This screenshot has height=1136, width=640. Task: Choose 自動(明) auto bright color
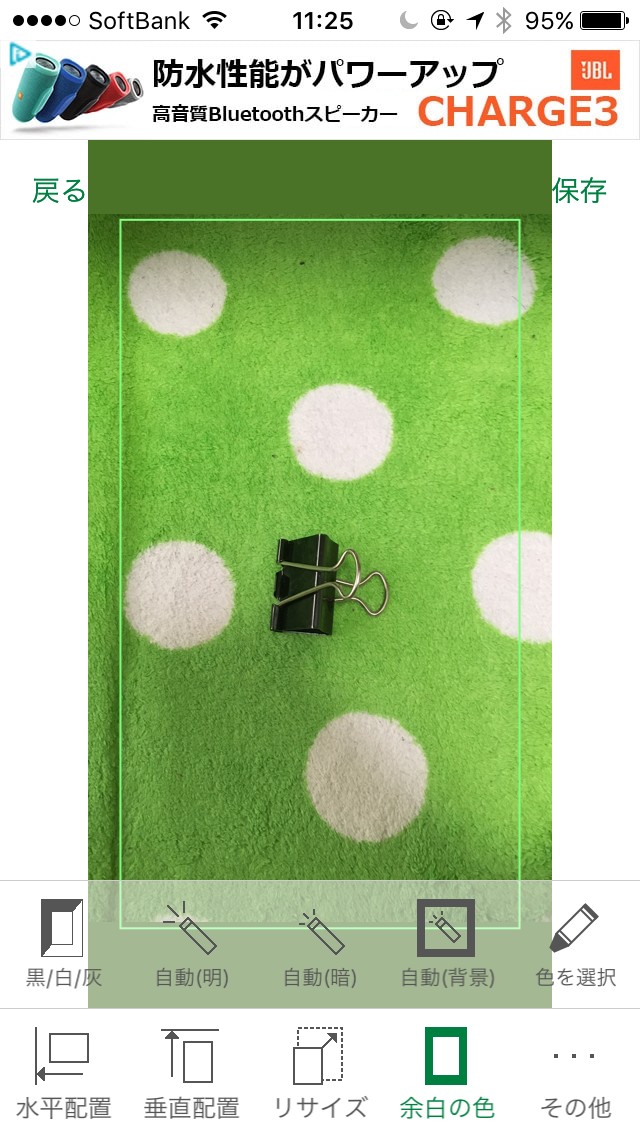(x=191, y=943)
